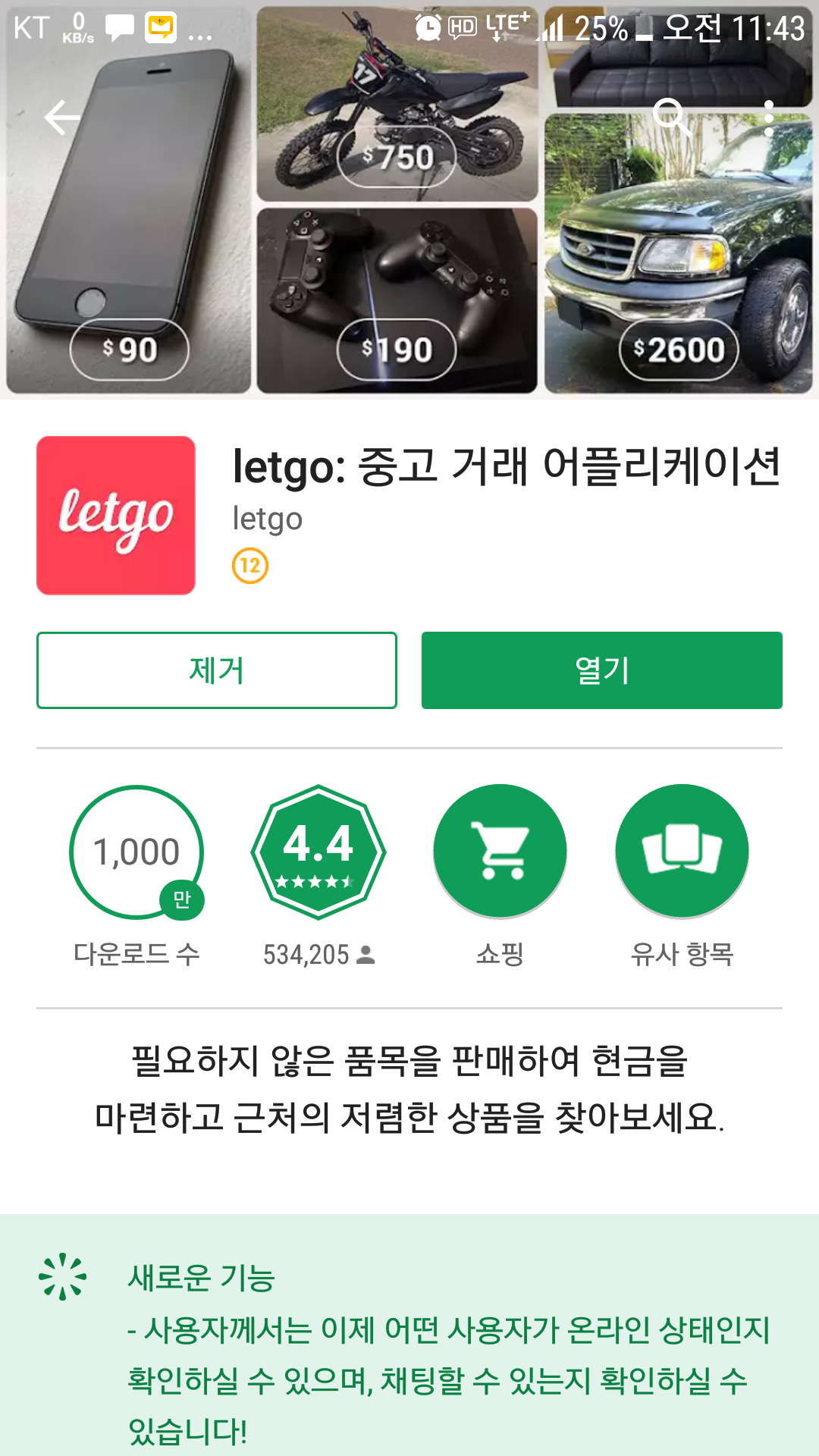Open the three-dot overflow menu

click(768, 118)
